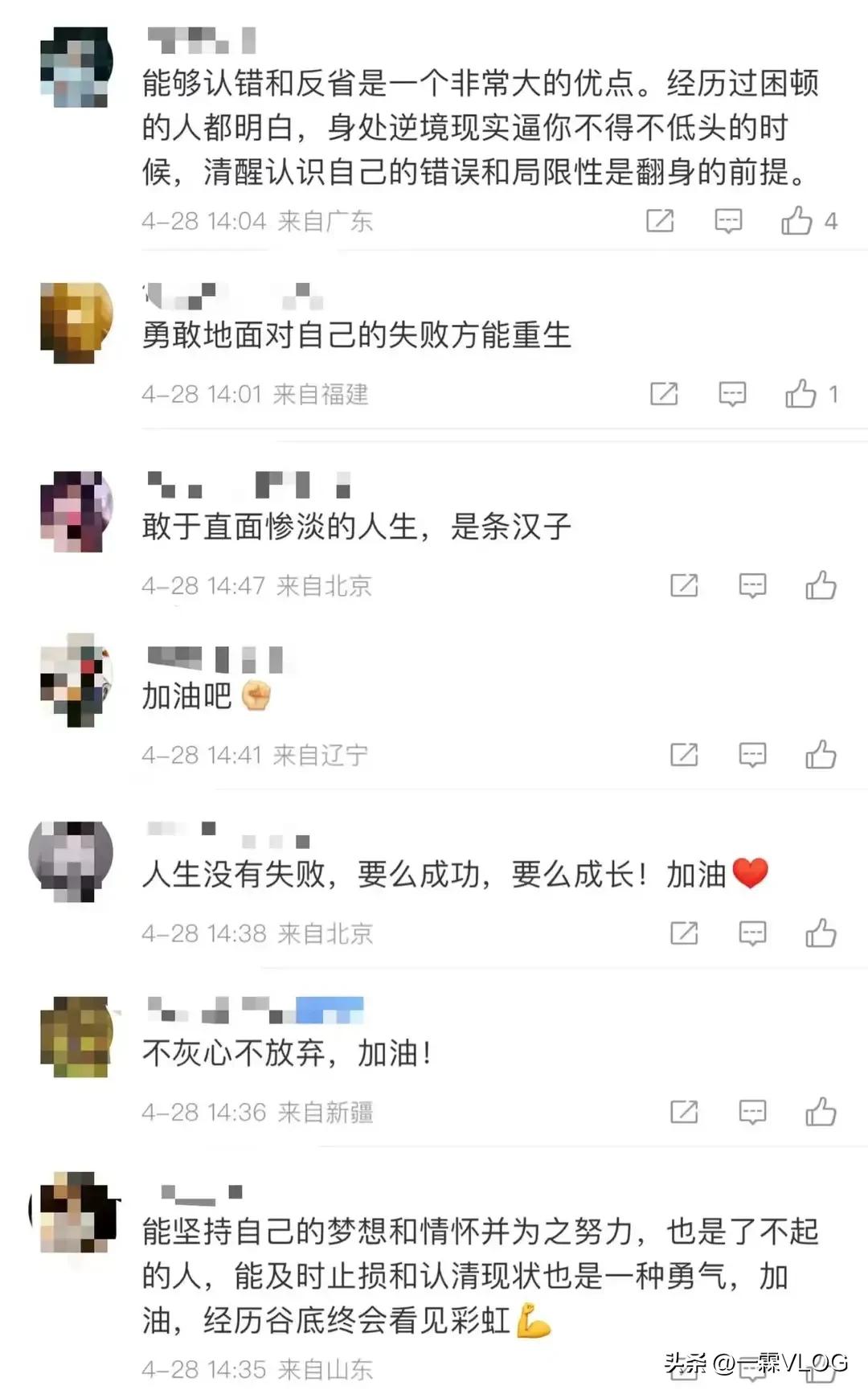Screen dimensions: 868x1394
Task: Like the comment from 广东 with 4 likes
Action: pos(796,221)
